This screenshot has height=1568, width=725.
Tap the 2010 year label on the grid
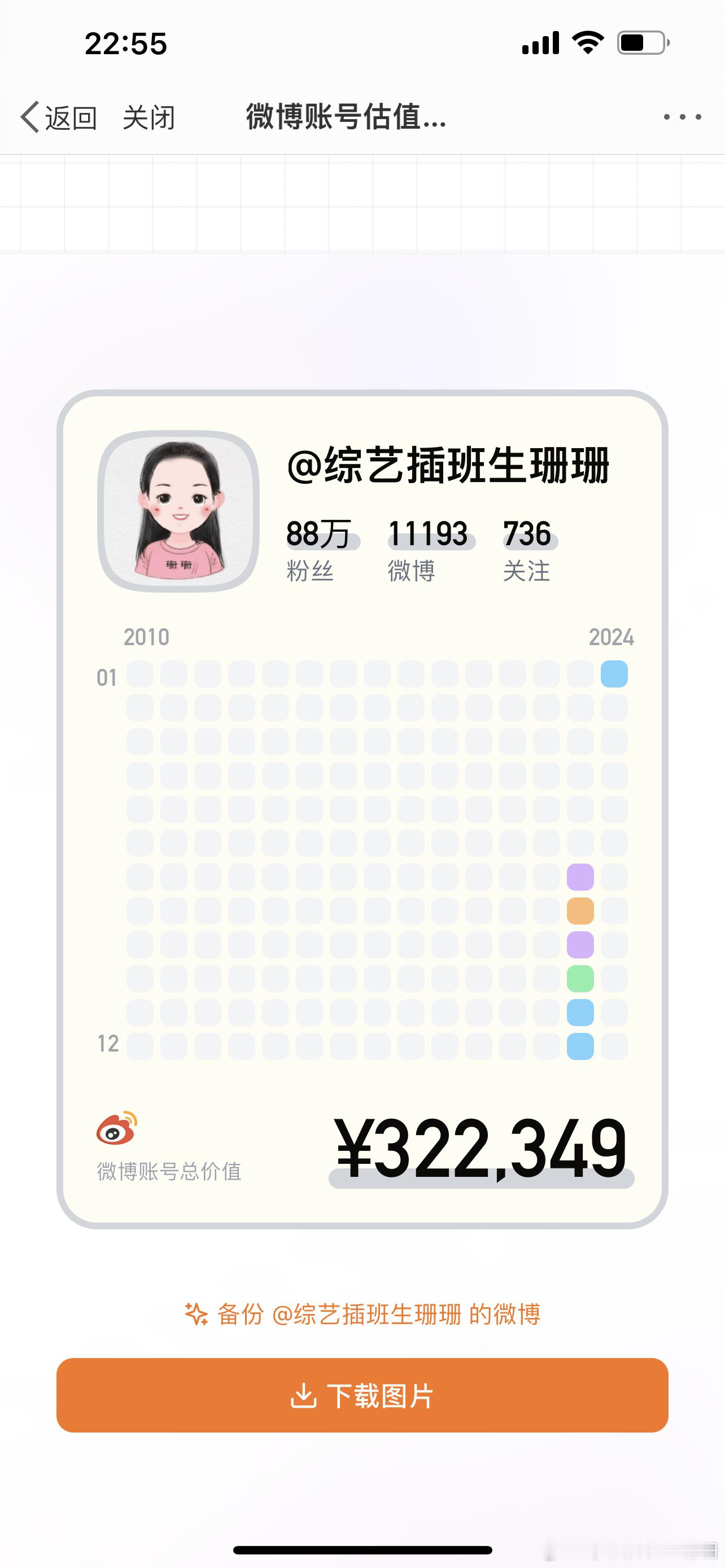click(146, 638)
